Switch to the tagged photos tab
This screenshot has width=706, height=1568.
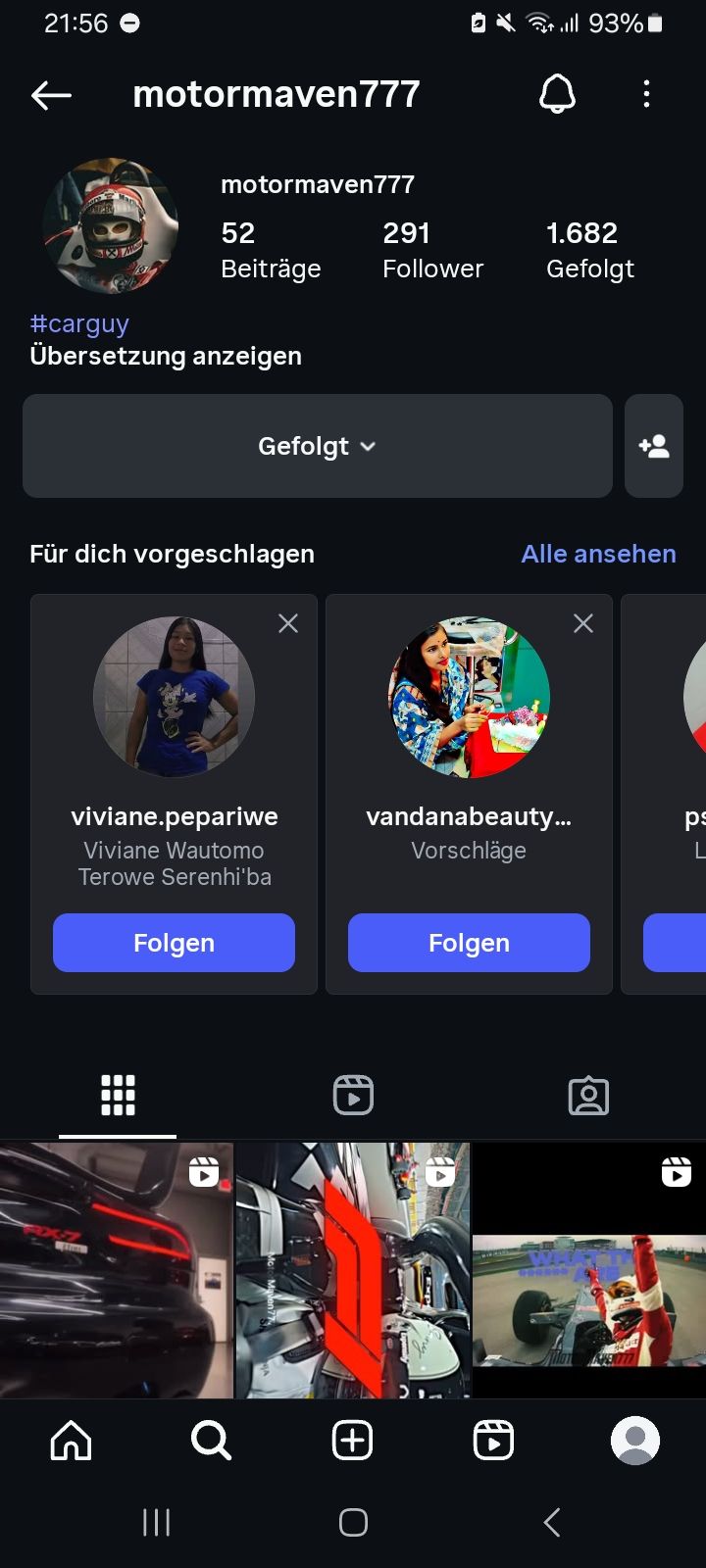588,1095
